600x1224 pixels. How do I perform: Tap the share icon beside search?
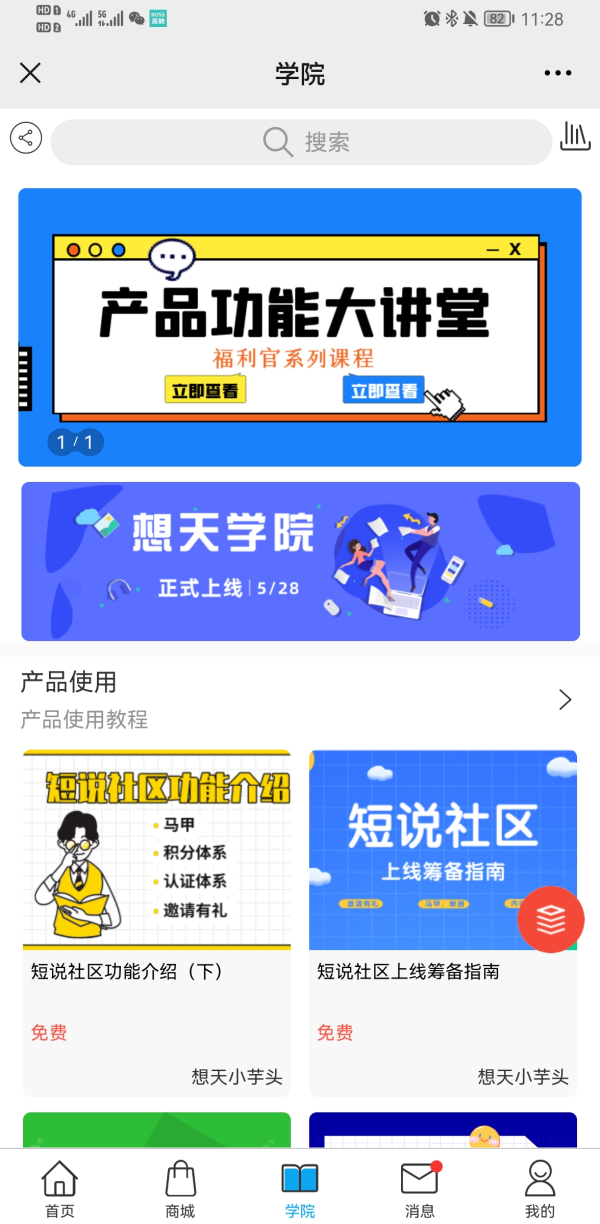coord(26,138)
